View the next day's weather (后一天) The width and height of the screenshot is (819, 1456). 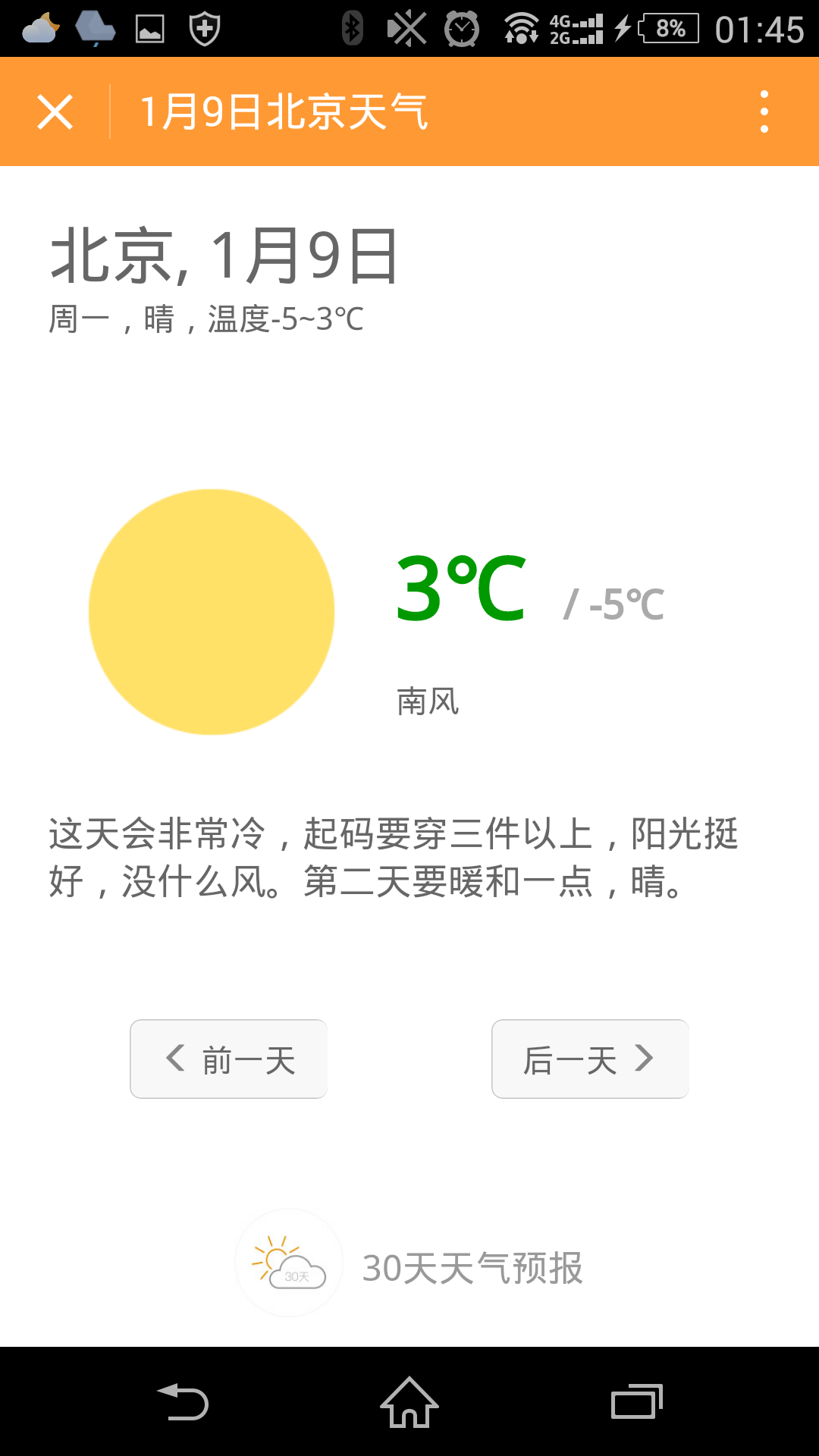click(590, 1059)
